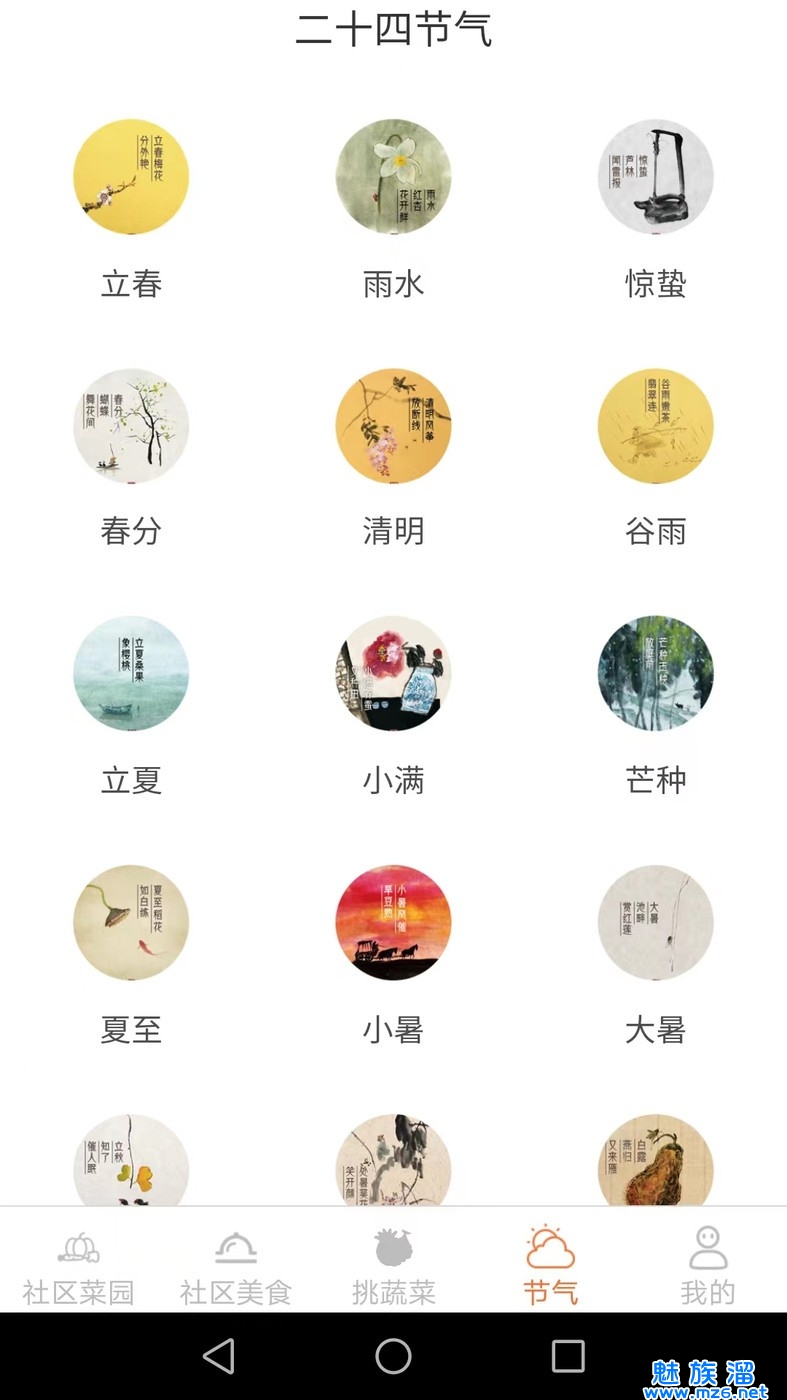Tap the system back button
The height and width of the screenshot is (1400, 787).
pos(218,1356)
